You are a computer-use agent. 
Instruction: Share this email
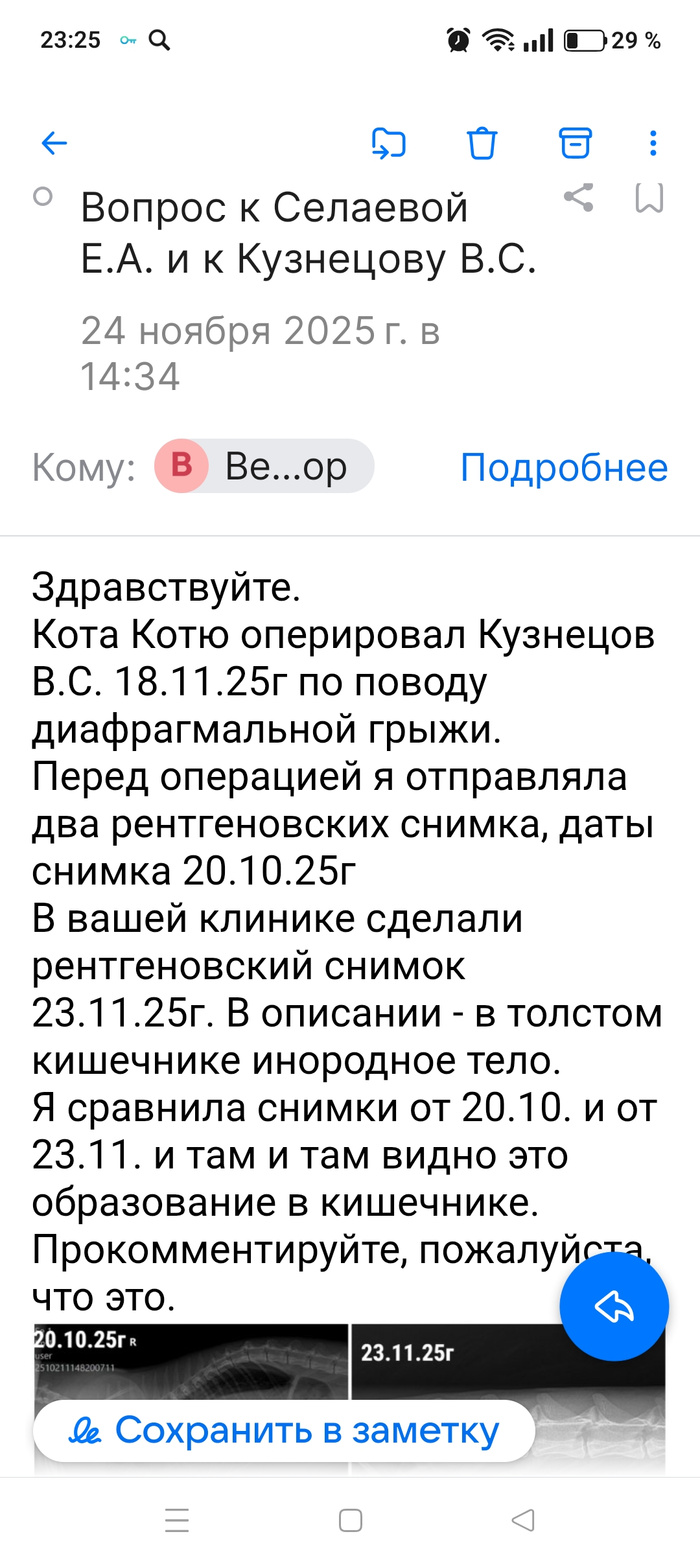(578, 198)
